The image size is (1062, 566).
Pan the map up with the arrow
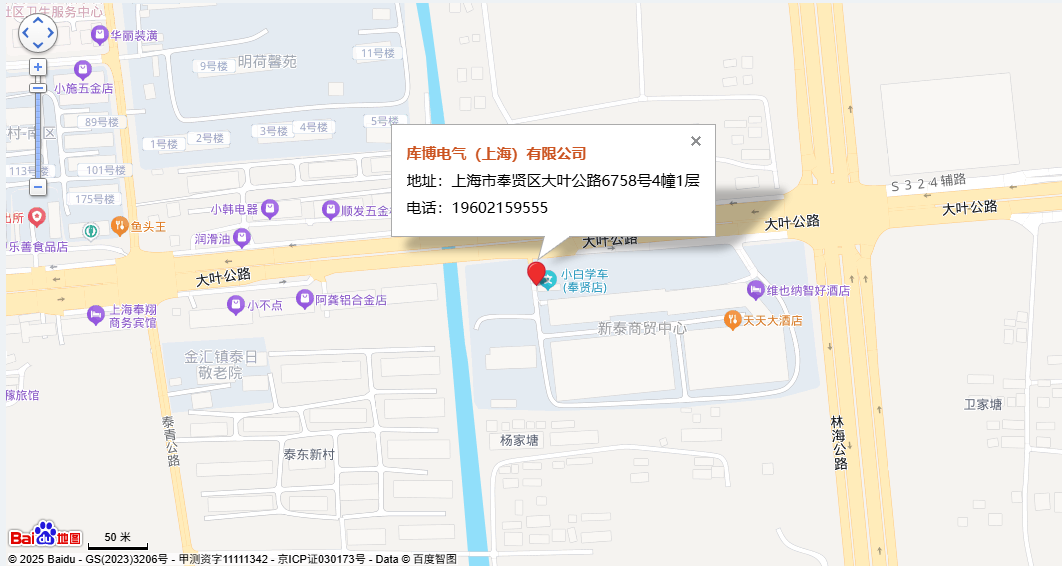coord(38,20)
